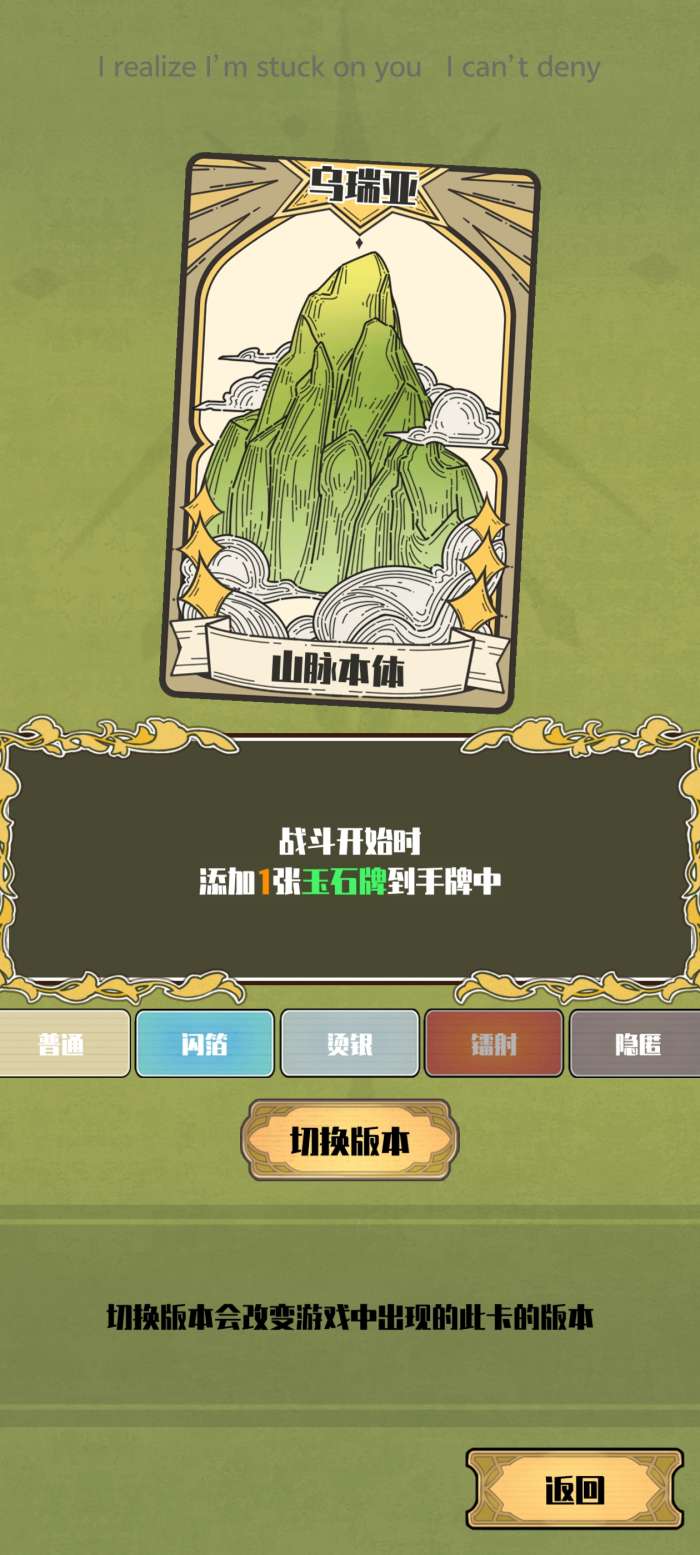Screen dimensions: 700x1555
Task: Go back with the 返回 button
Action: [574, 1489]
